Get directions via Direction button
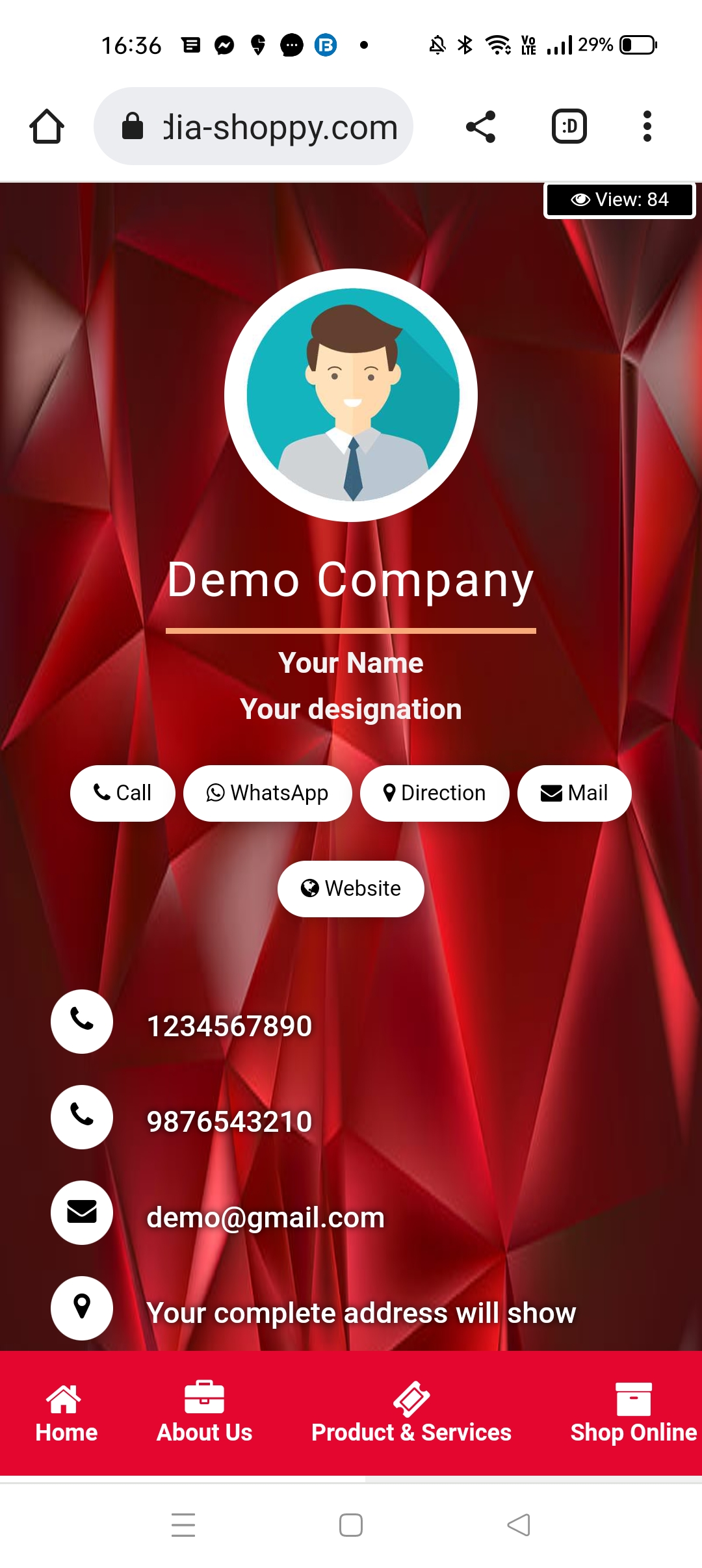 pos(435,793)
